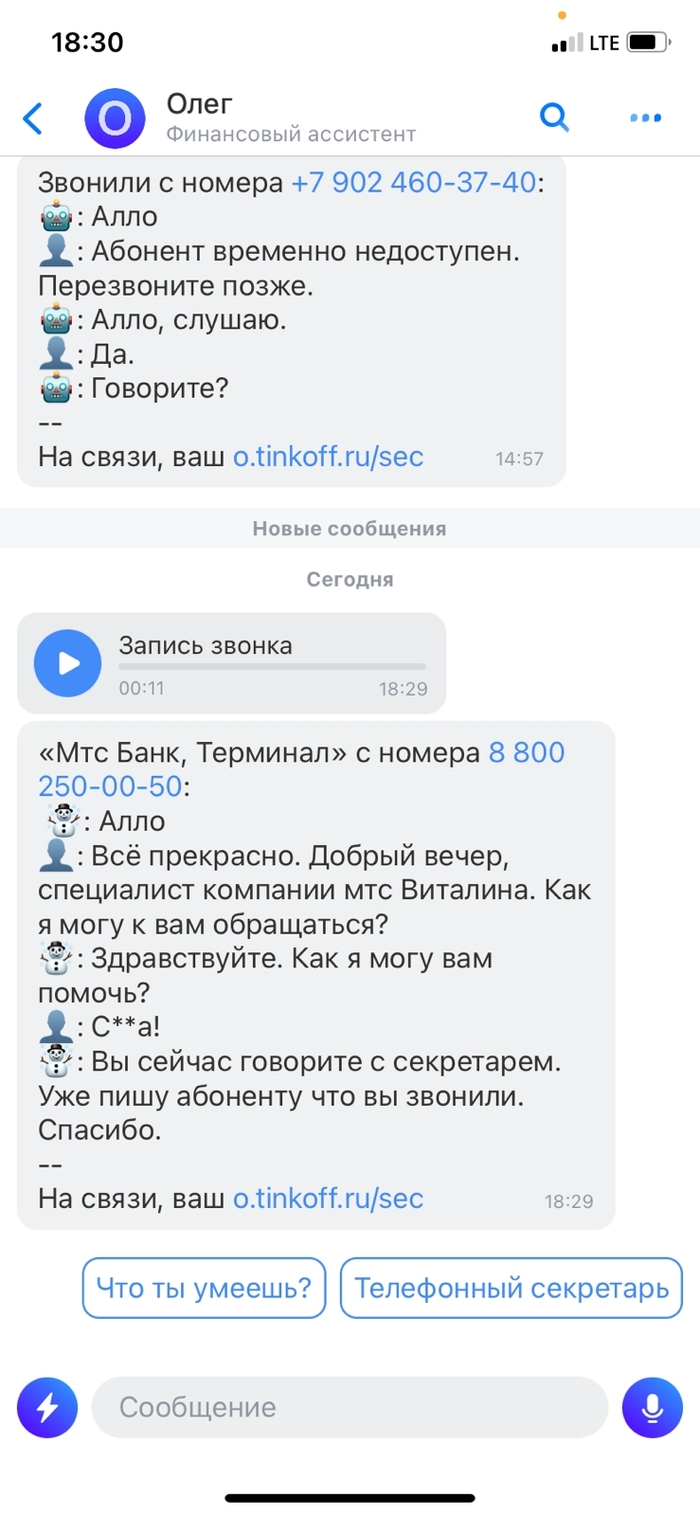Open o.tinkoff.ru/sec link in the 14:57 message
700x1516 pixels.
(x=328, y=457)
